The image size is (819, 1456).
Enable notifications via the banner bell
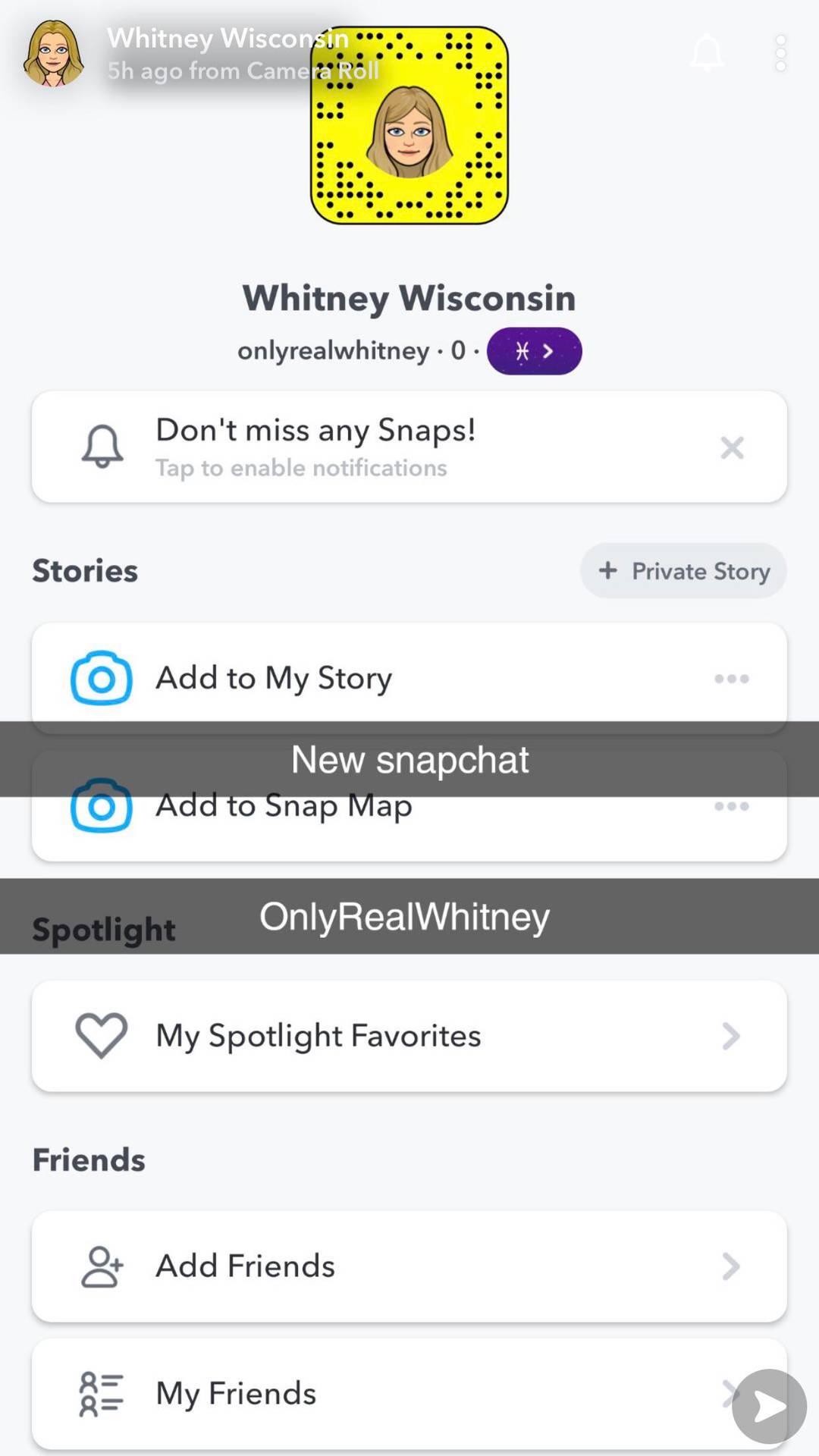[101, 447]
